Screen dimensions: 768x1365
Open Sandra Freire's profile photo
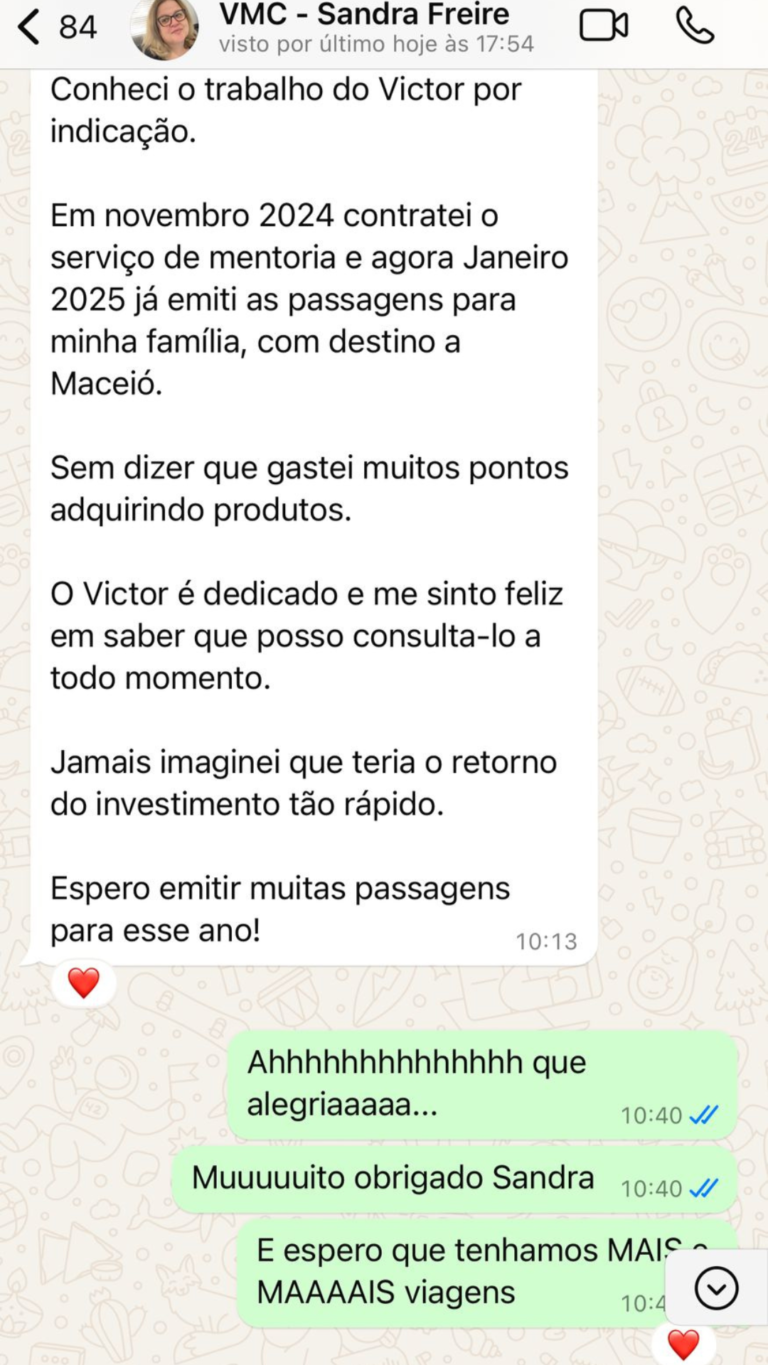(x=164, y=29)
